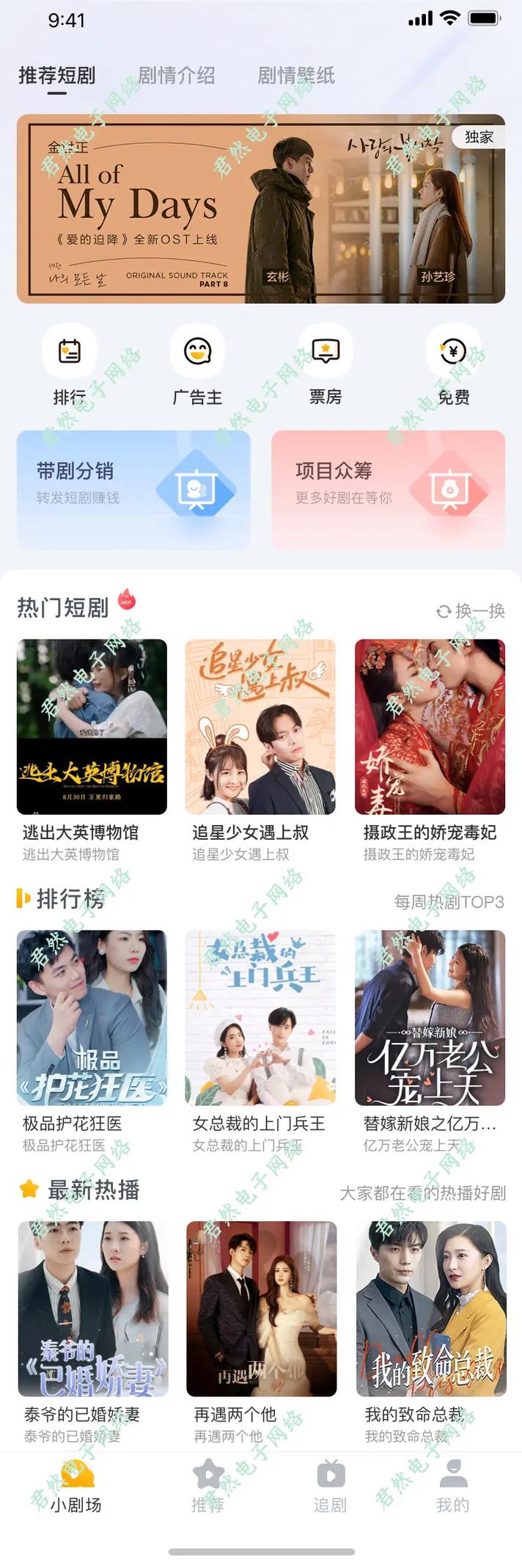
Task: Go to the 我的 bottom tab
Action: coord(452,1486)
